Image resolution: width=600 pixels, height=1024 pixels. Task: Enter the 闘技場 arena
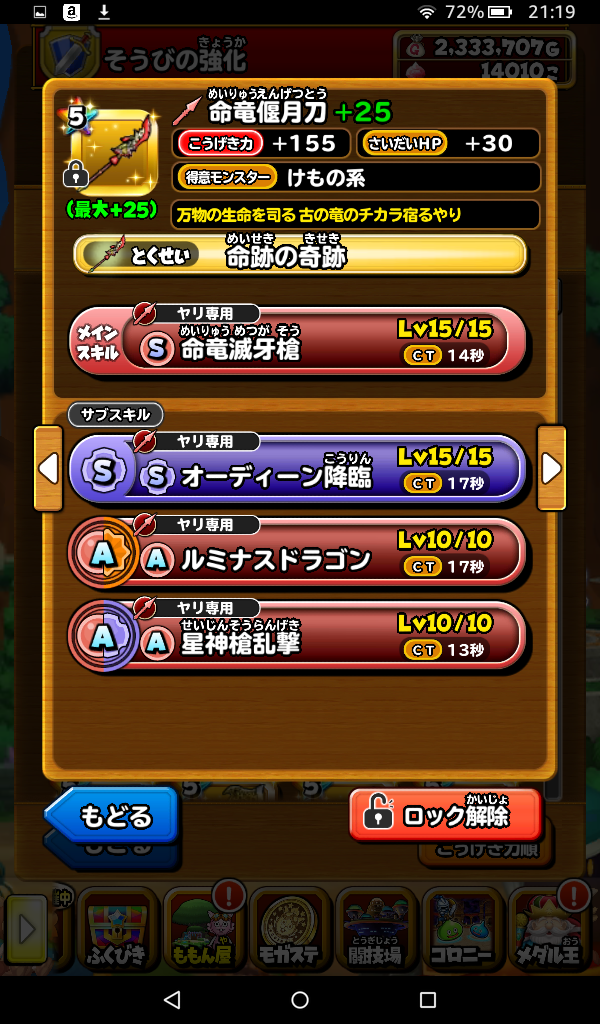376,930
